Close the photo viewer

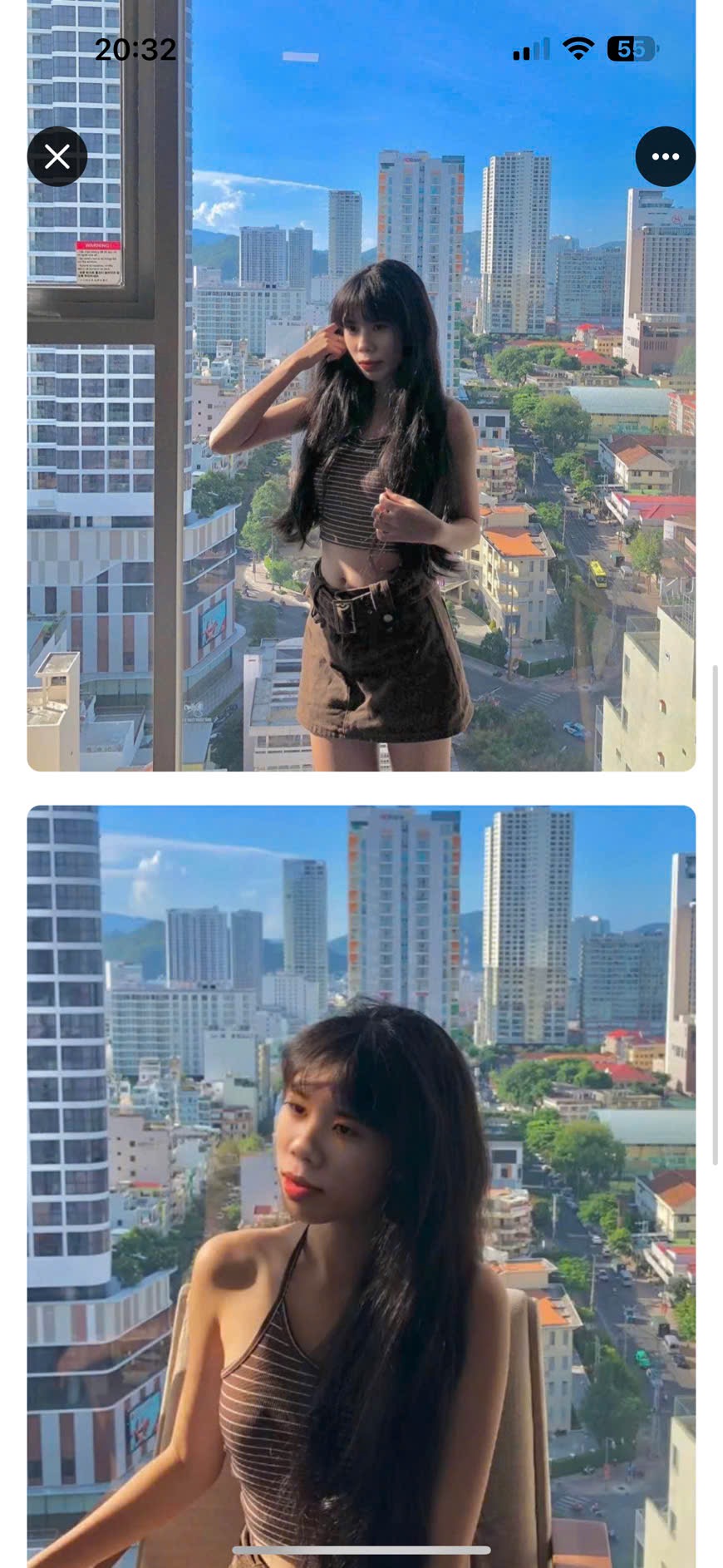(x=57, y=156)
